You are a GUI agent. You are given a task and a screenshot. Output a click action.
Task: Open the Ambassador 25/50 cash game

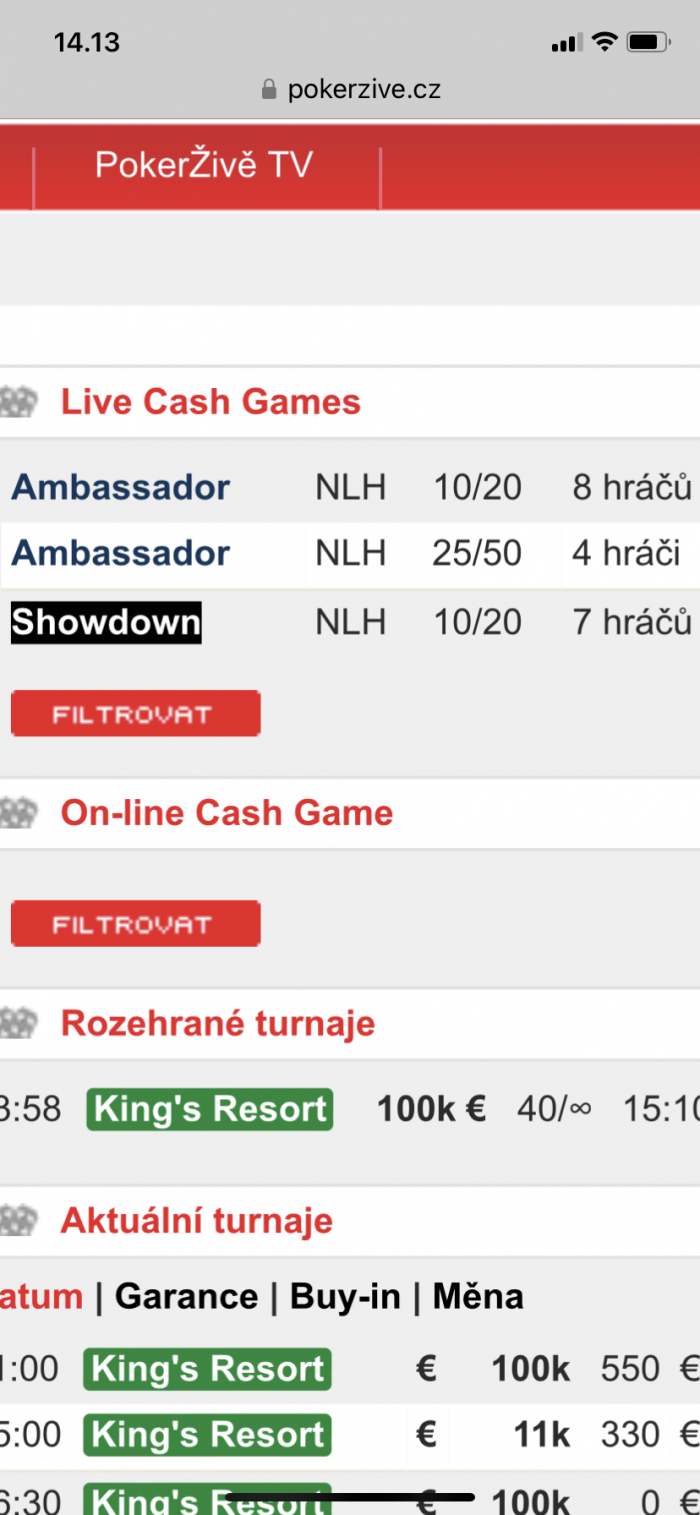[120, 553]
